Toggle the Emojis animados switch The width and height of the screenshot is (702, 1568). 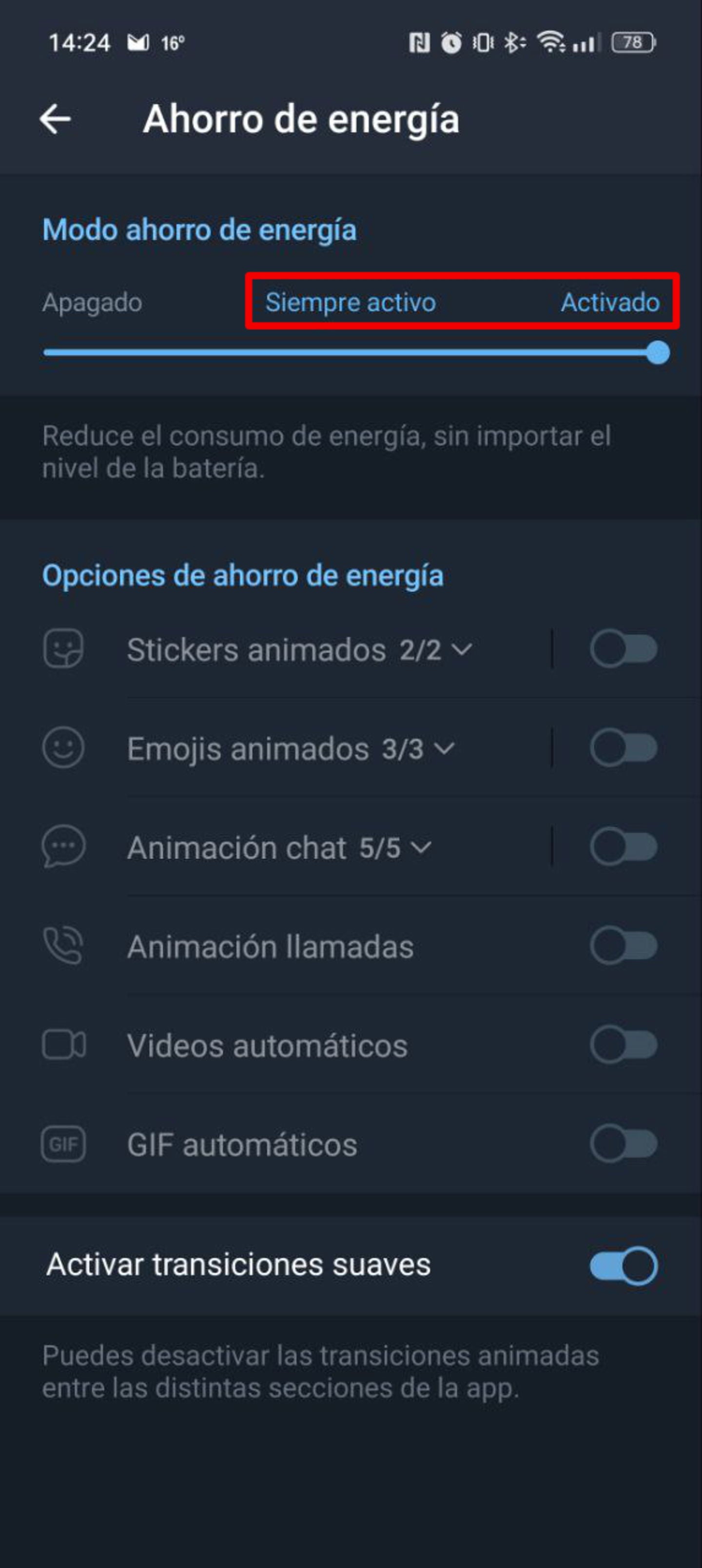[623, 748]
